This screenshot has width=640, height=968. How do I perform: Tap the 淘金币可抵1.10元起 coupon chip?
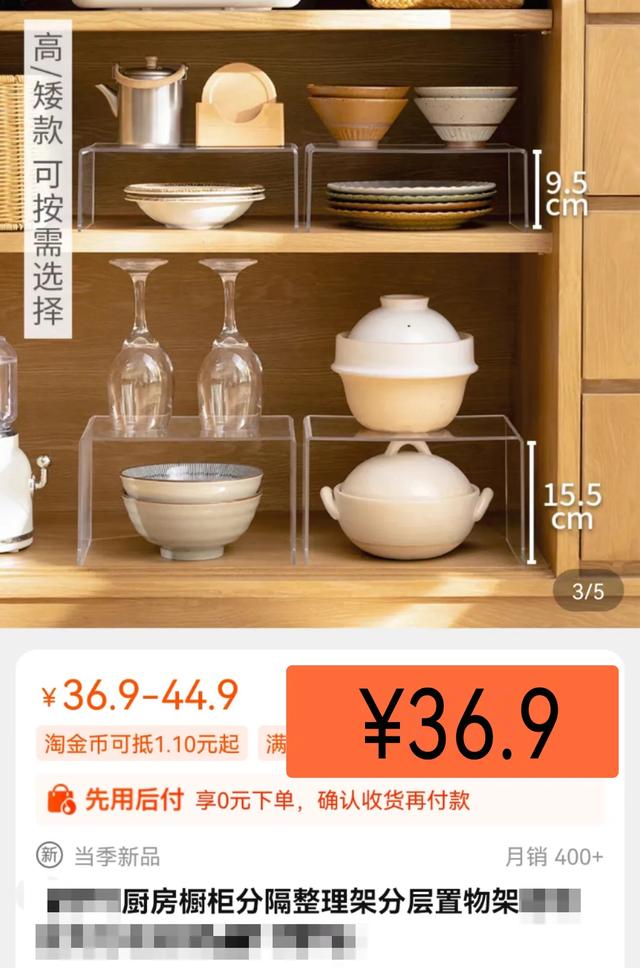(142, 743)
